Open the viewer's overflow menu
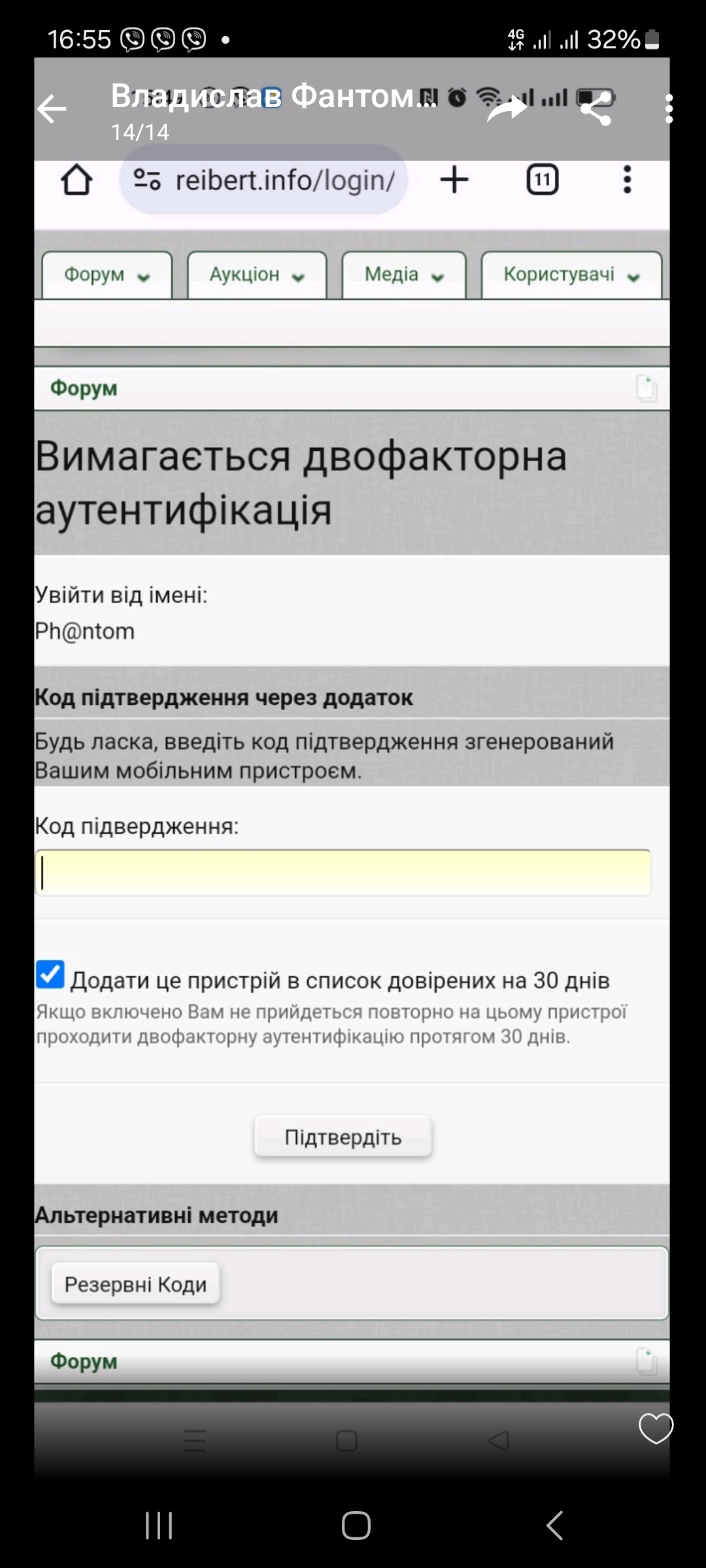 668,108
